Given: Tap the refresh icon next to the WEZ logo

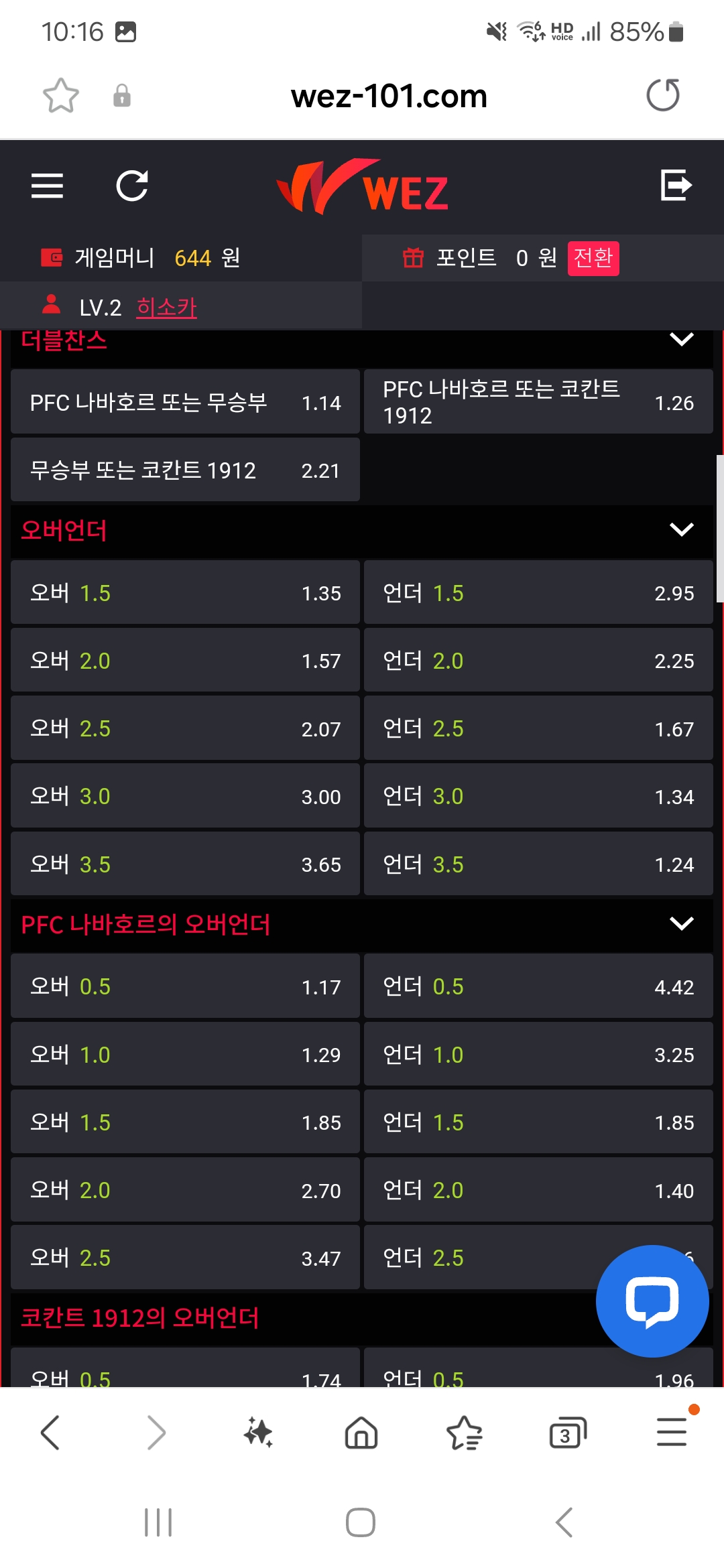Looking at the screenshot, I should point(132,186).
